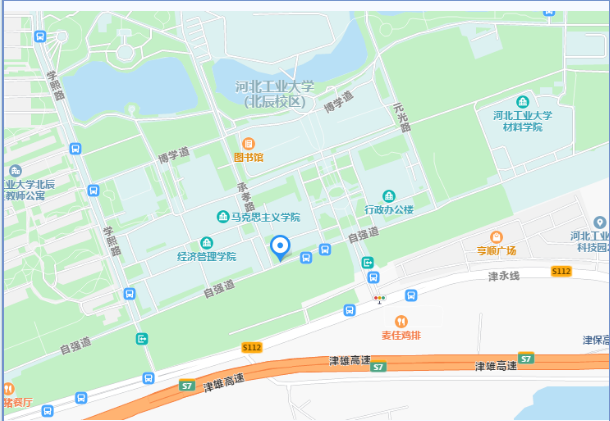610x421 pixels.
Task: Select the 图书馆 library marker
Action: pos(249,143)
